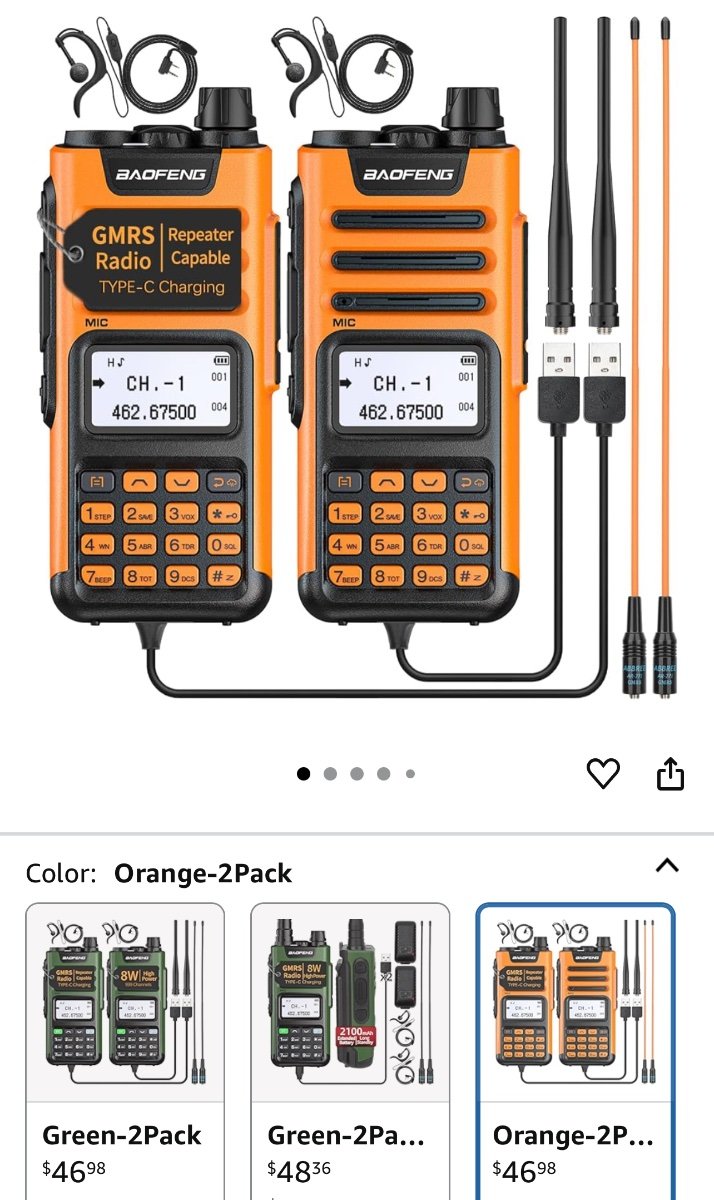Screen dimensions: 714x1200
Task: Select the Orange-2Pack color option
Action: point(575,1050)
